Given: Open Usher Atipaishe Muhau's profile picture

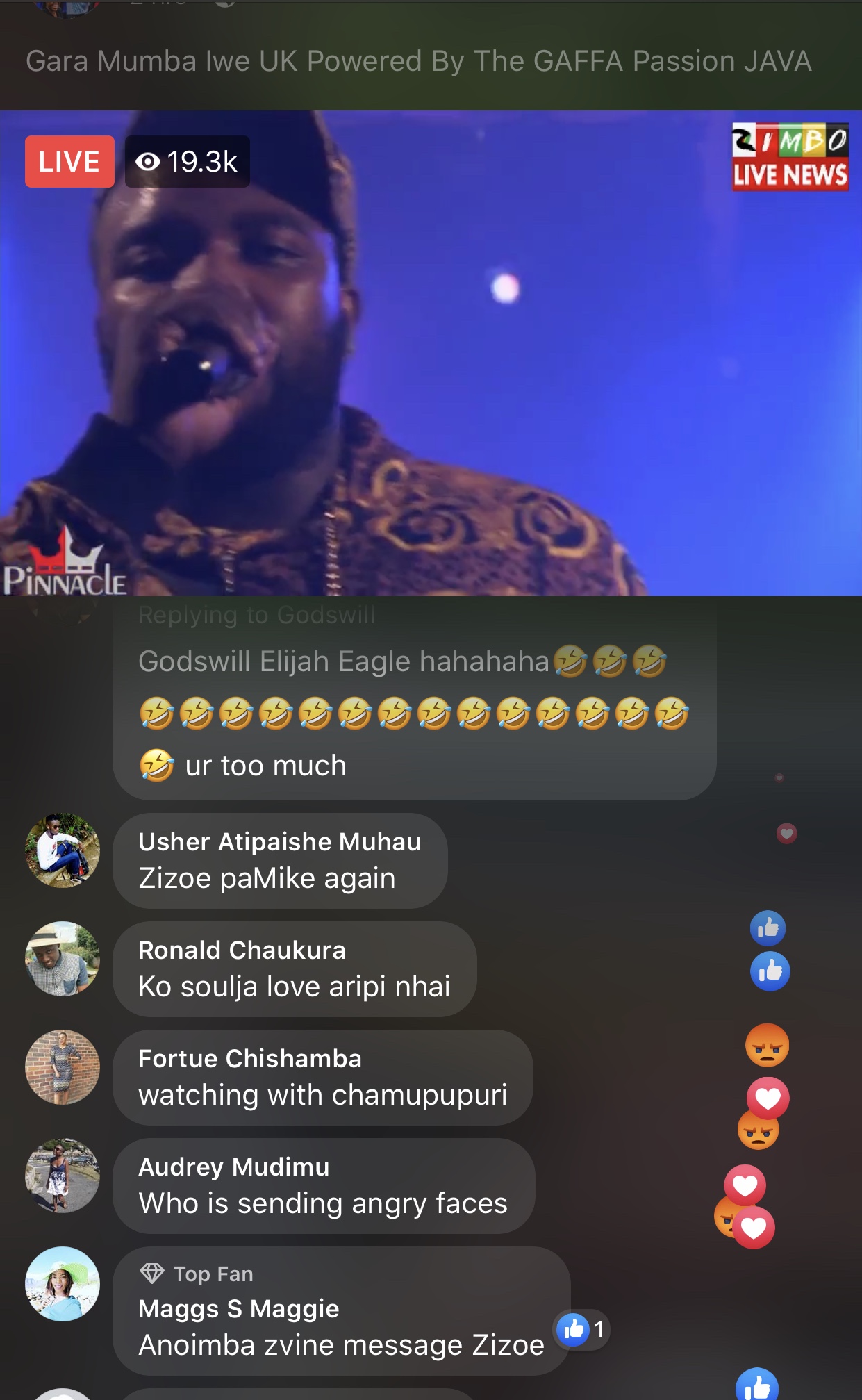Looking at the screenshot, I should 63,850.
